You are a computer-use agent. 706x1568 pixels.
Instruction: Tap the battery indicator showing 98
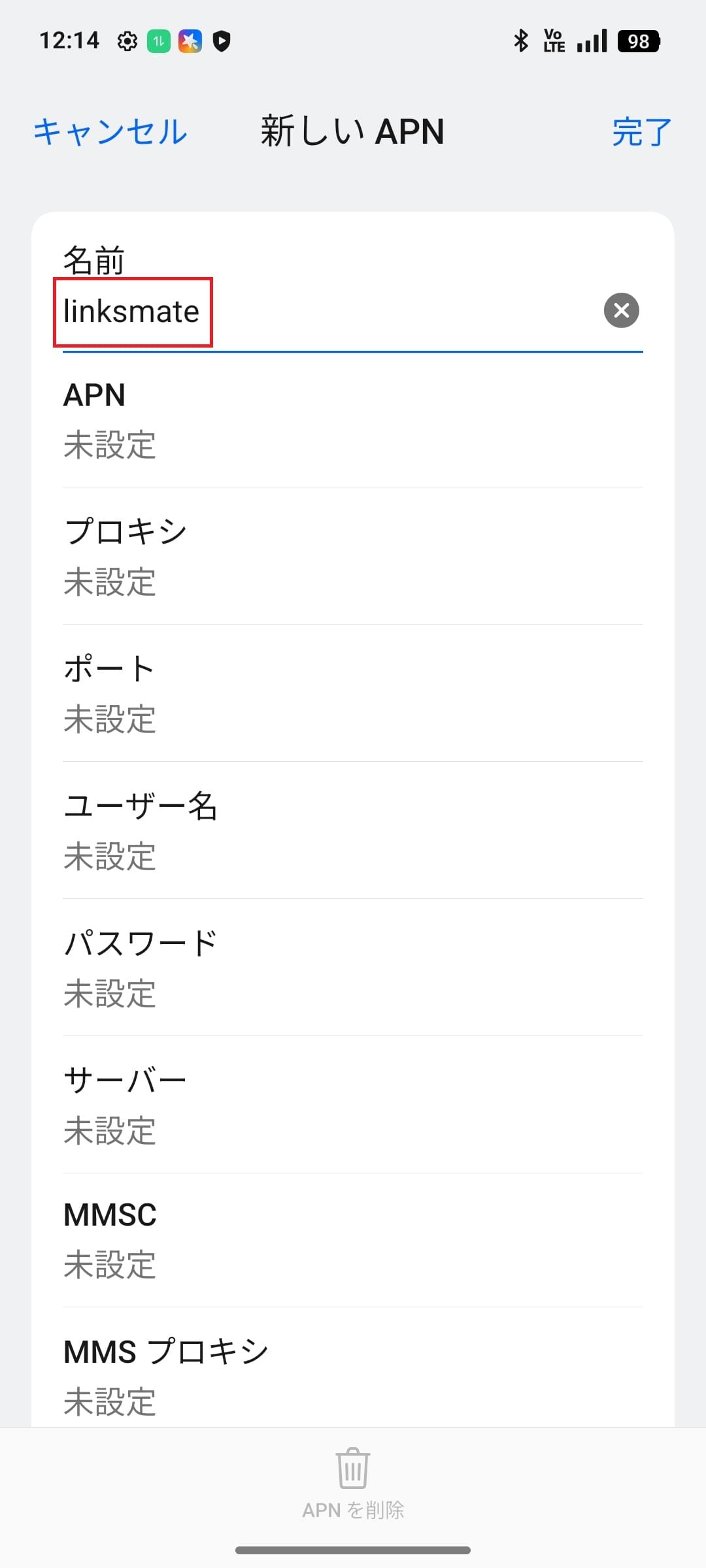point(638,41)
